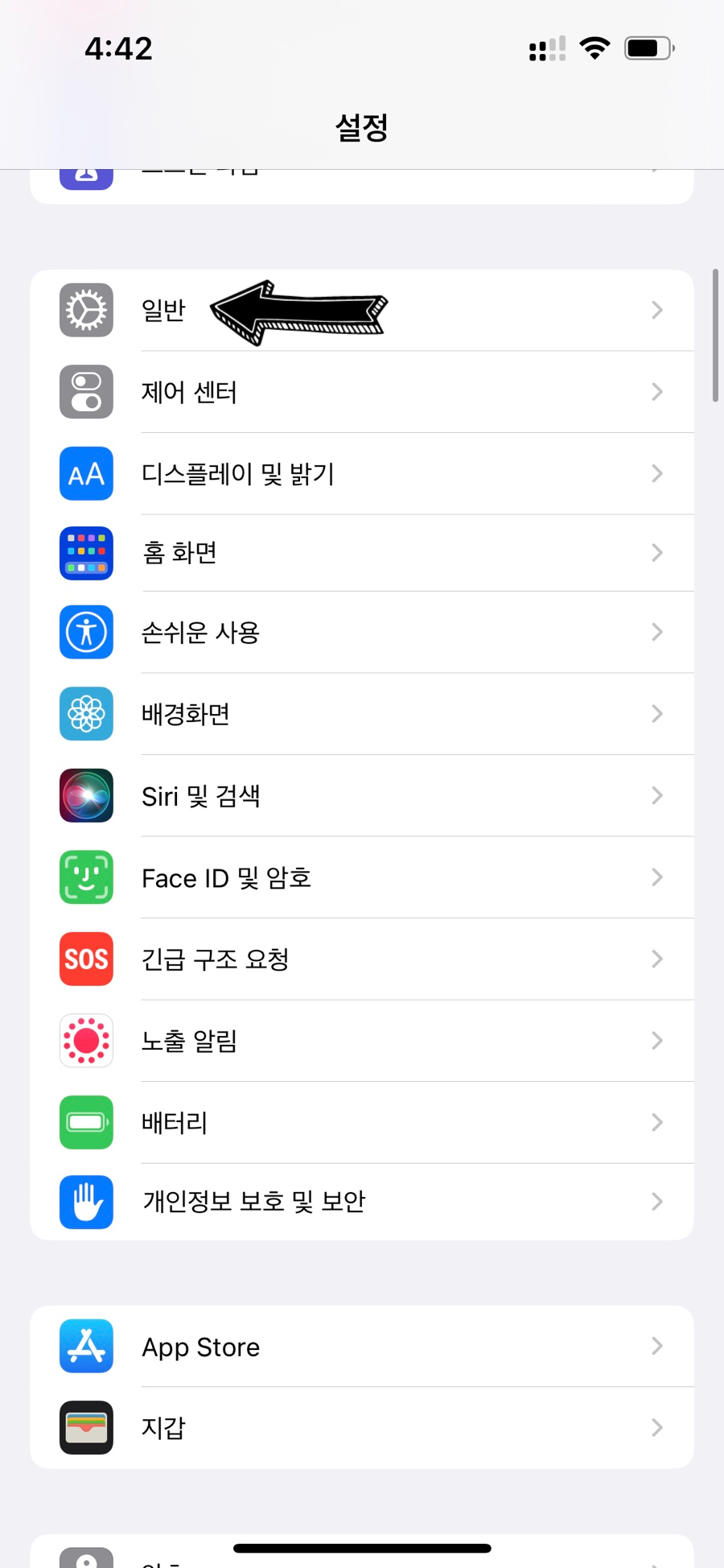Go to 디스플레이 및 밝기 settings

click(237, 473)
